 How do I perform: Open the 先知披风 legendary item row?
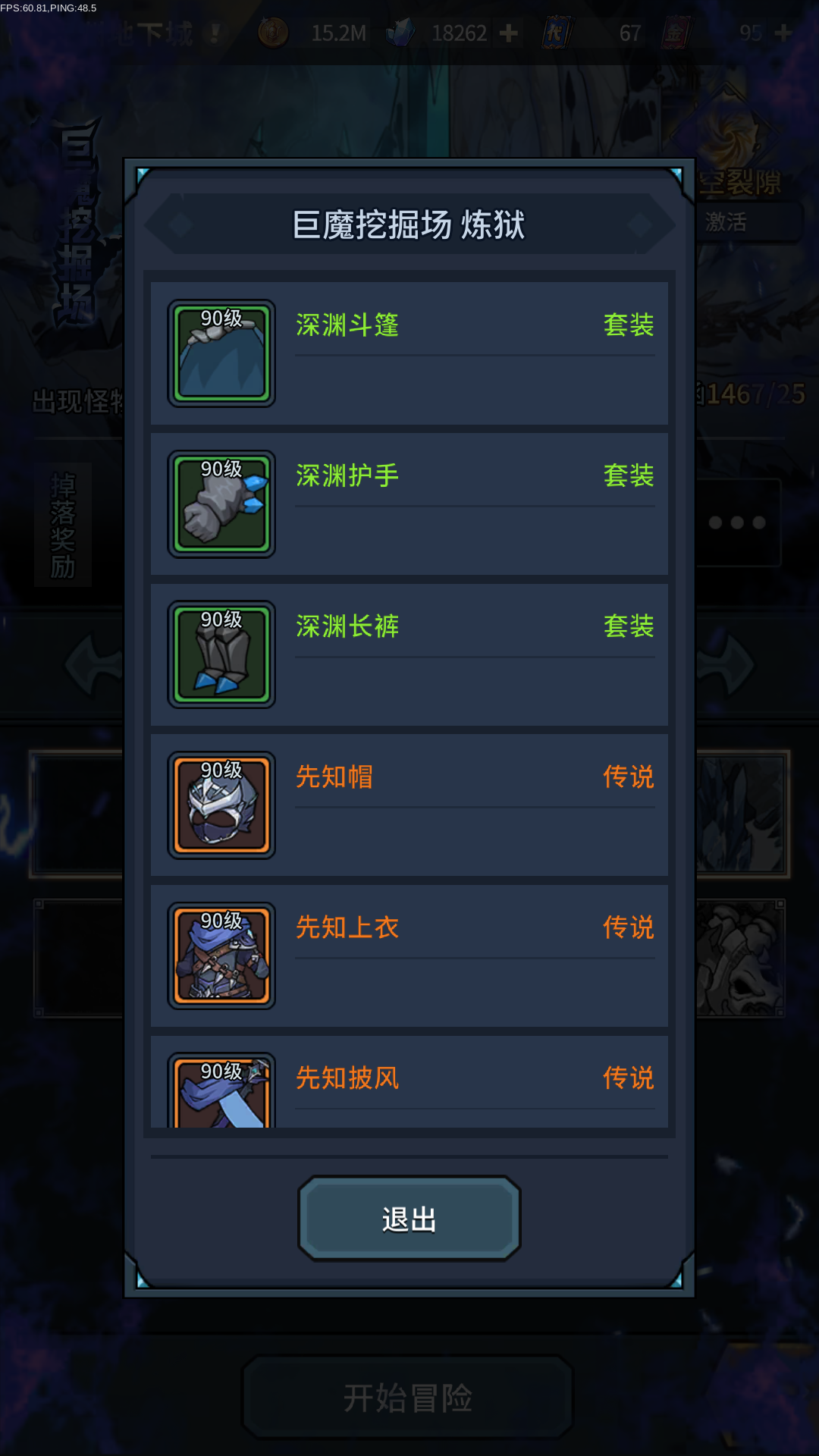pyautogui.click(x=409, y=1081)
